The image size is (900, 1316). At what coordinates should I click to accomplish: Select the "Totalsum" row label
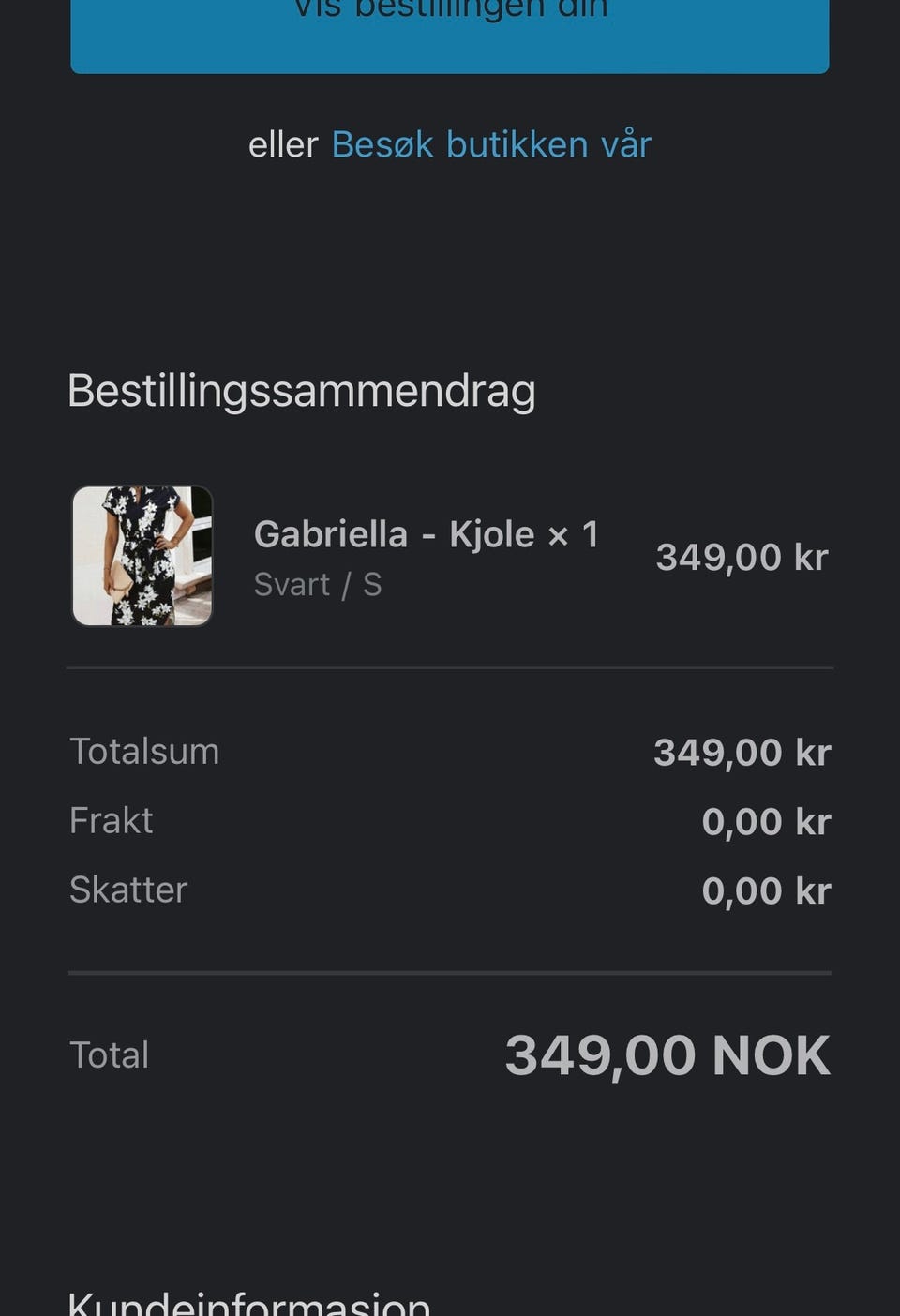point(143,751)
